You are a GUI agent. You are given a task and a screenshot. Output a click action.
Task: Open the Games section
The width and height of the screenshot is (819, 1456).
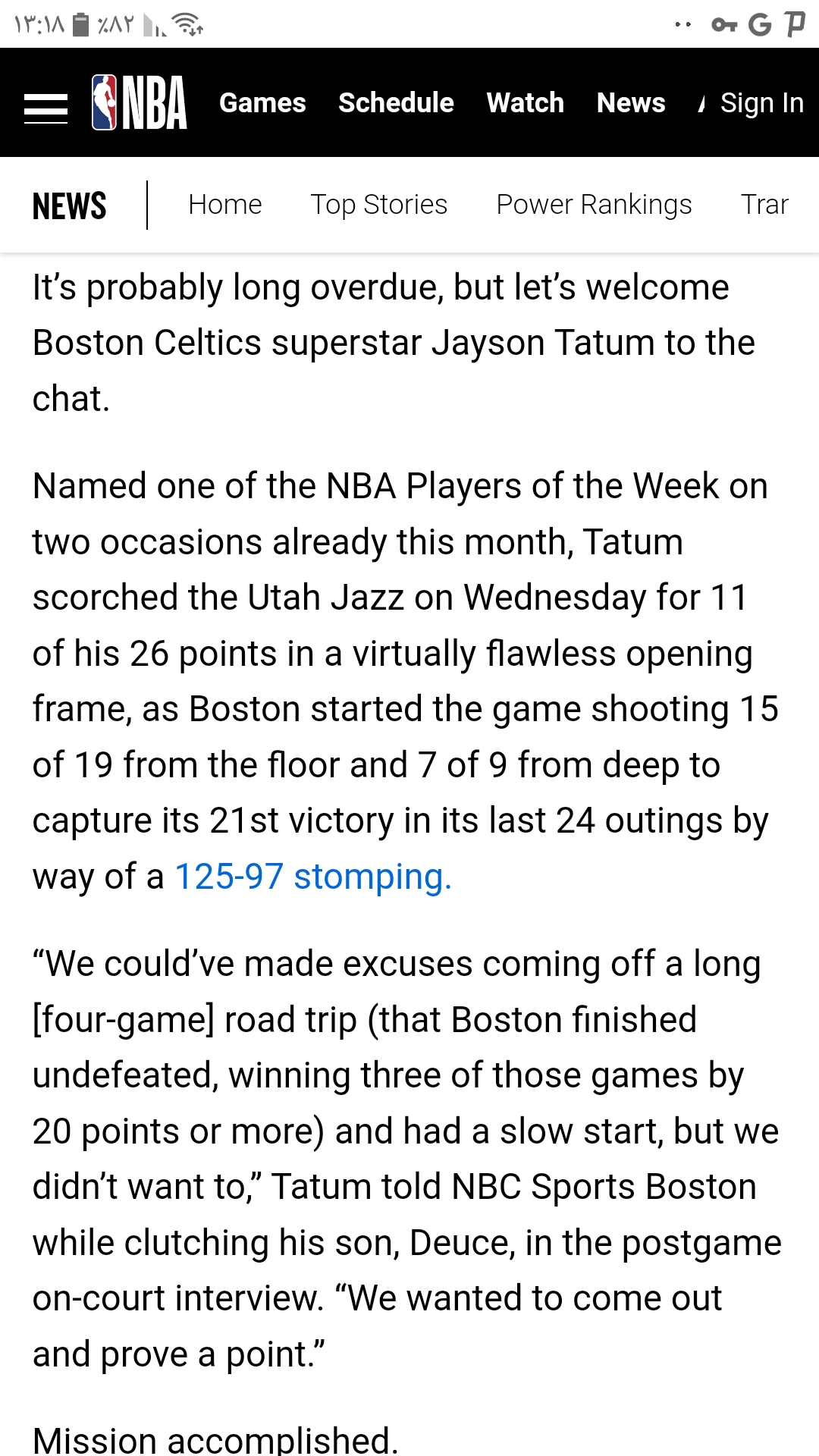[262, 102]
